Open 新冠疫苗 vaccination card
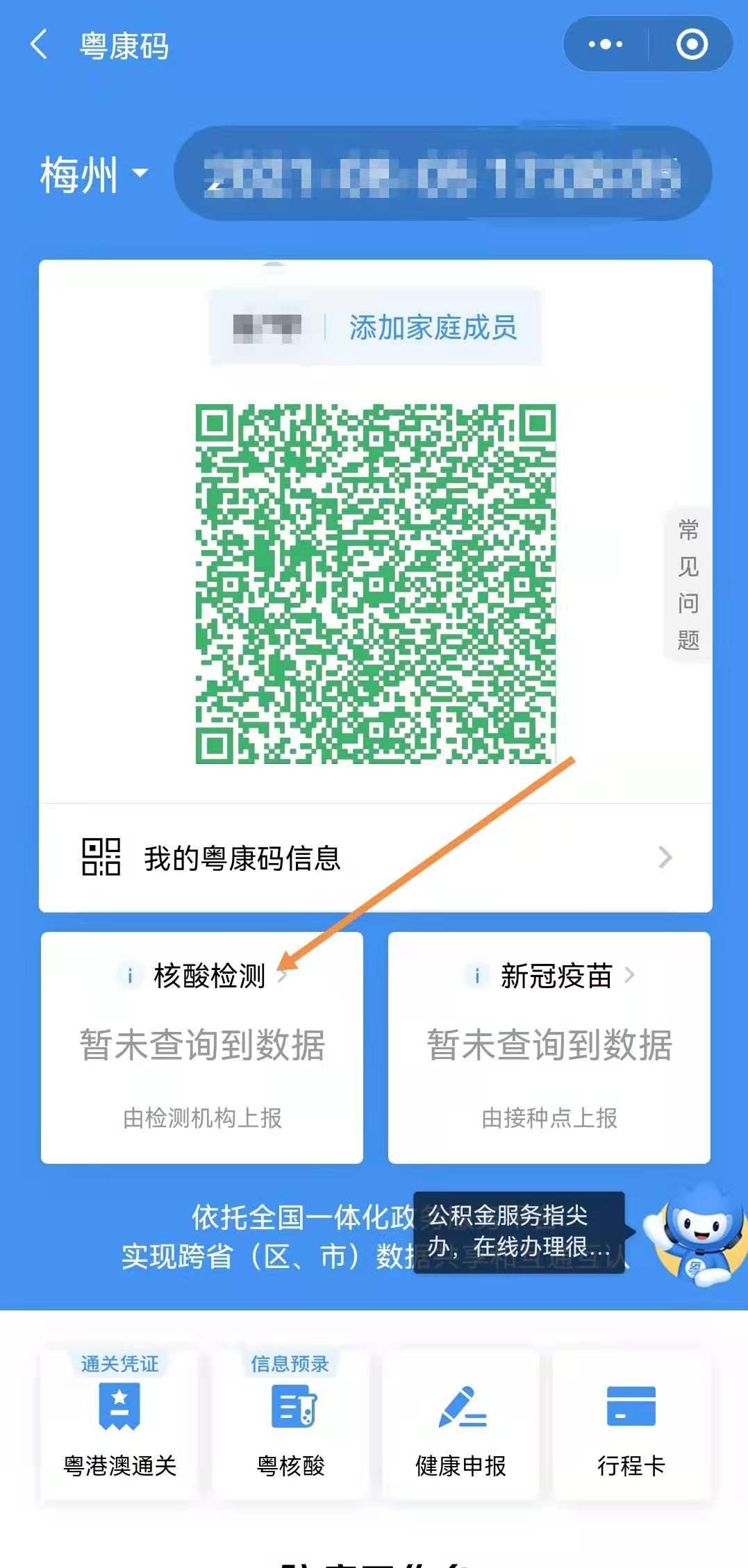 click(549, 1046)
